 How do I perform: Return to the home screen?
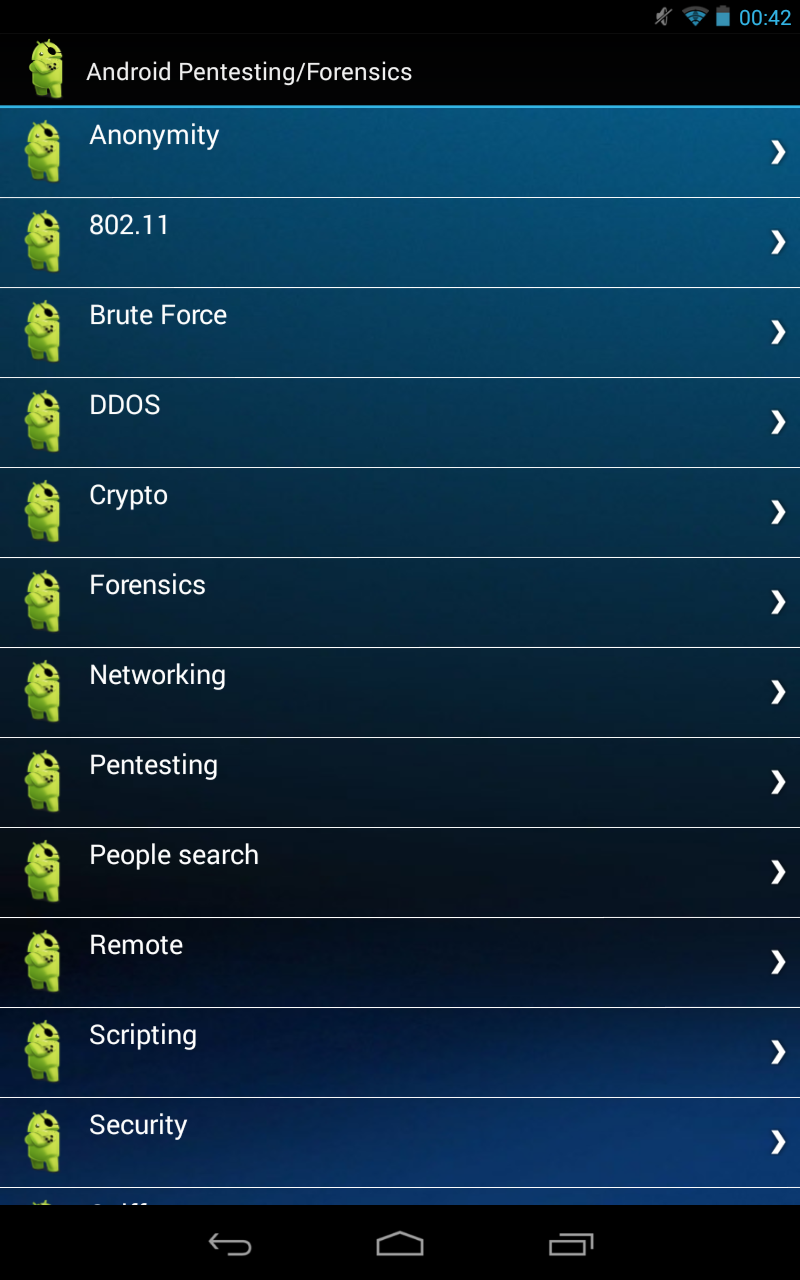pyautogui.click(x=400, y=1244)
